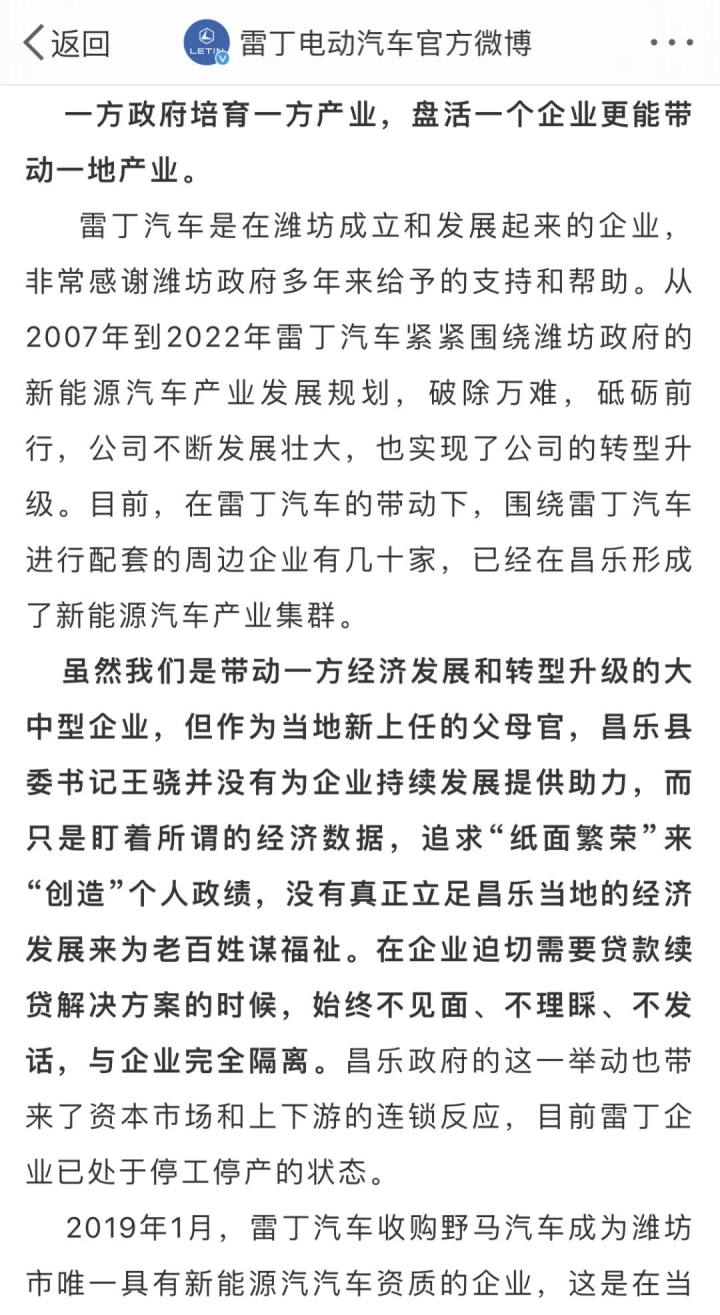Go back using the 返回 button

(66, 43)
